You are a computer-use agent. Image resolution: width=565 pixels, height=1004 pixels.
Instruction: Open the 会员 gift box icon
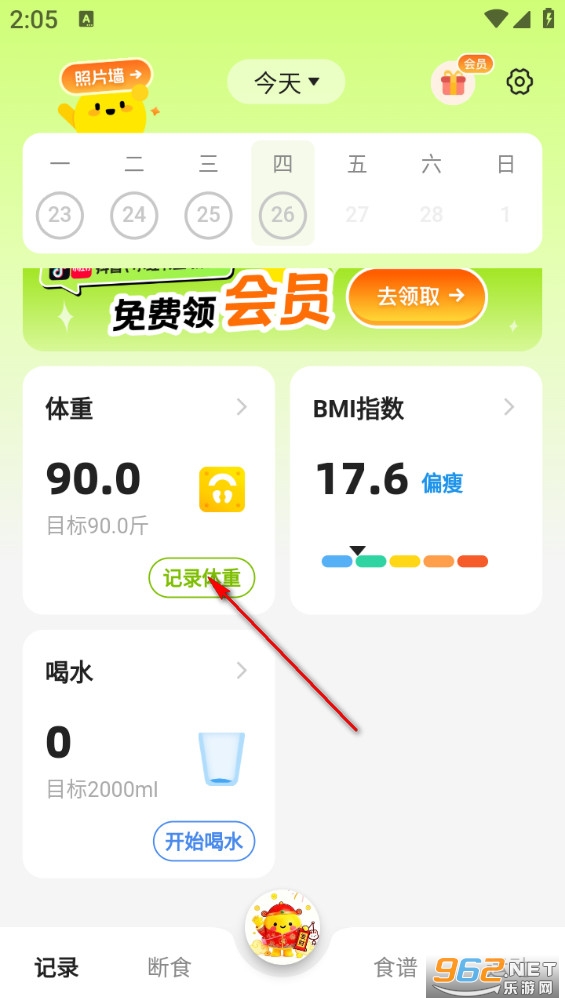point(454,83)
